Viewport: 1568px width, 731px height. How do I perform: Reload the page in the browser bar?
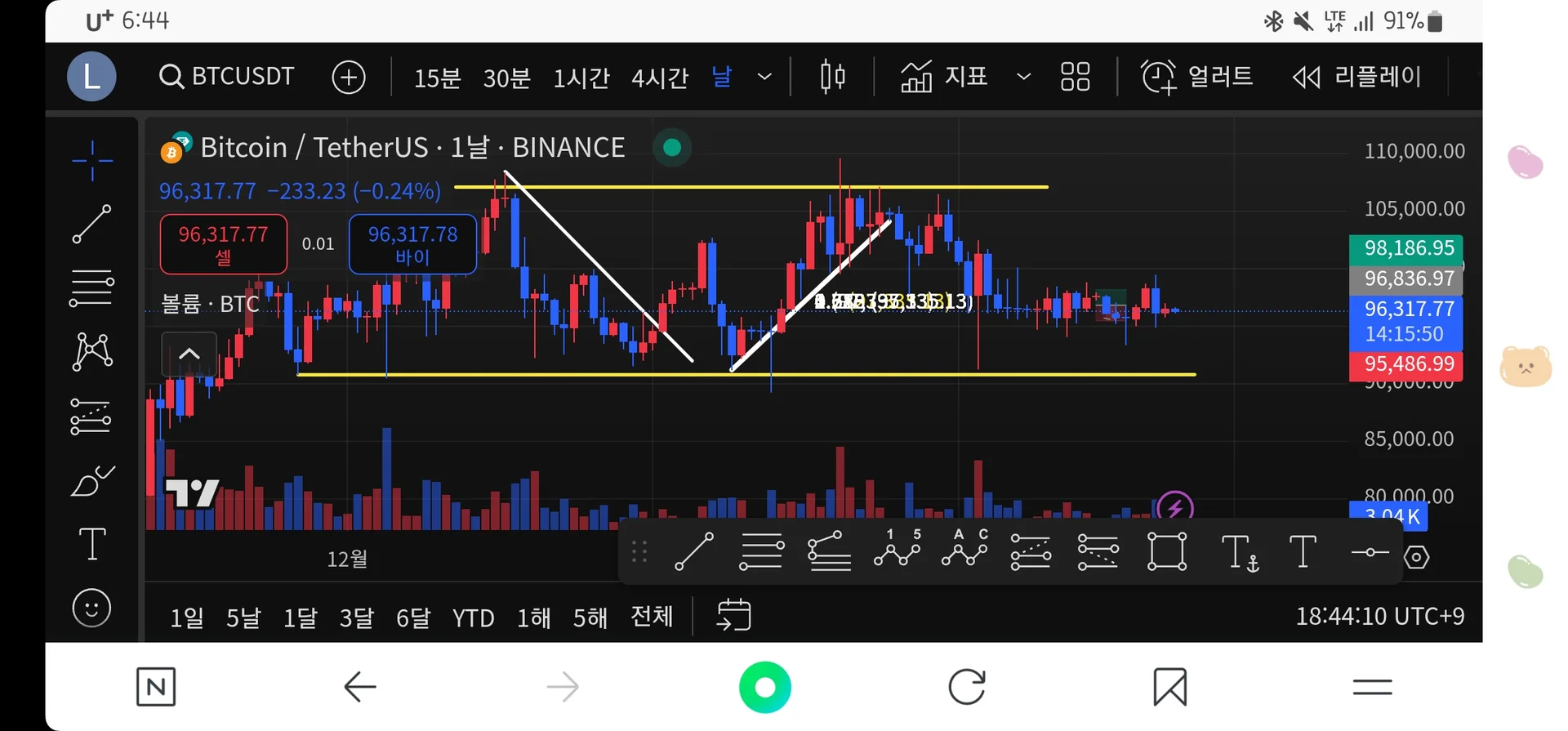pyautogui.click(x=967, y=687)
